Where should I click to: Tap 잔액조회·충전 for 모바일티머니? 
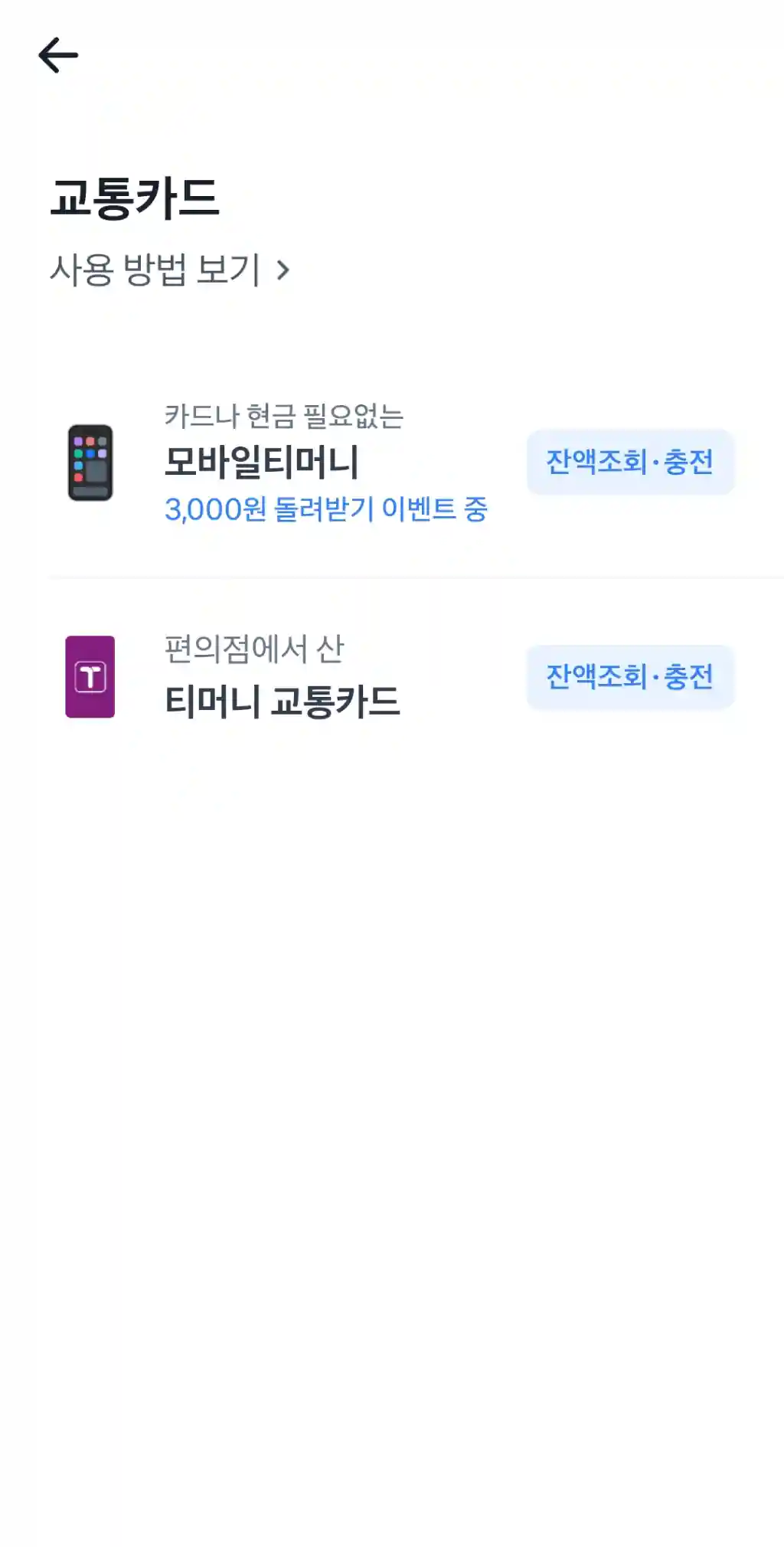tap(629, 462)
